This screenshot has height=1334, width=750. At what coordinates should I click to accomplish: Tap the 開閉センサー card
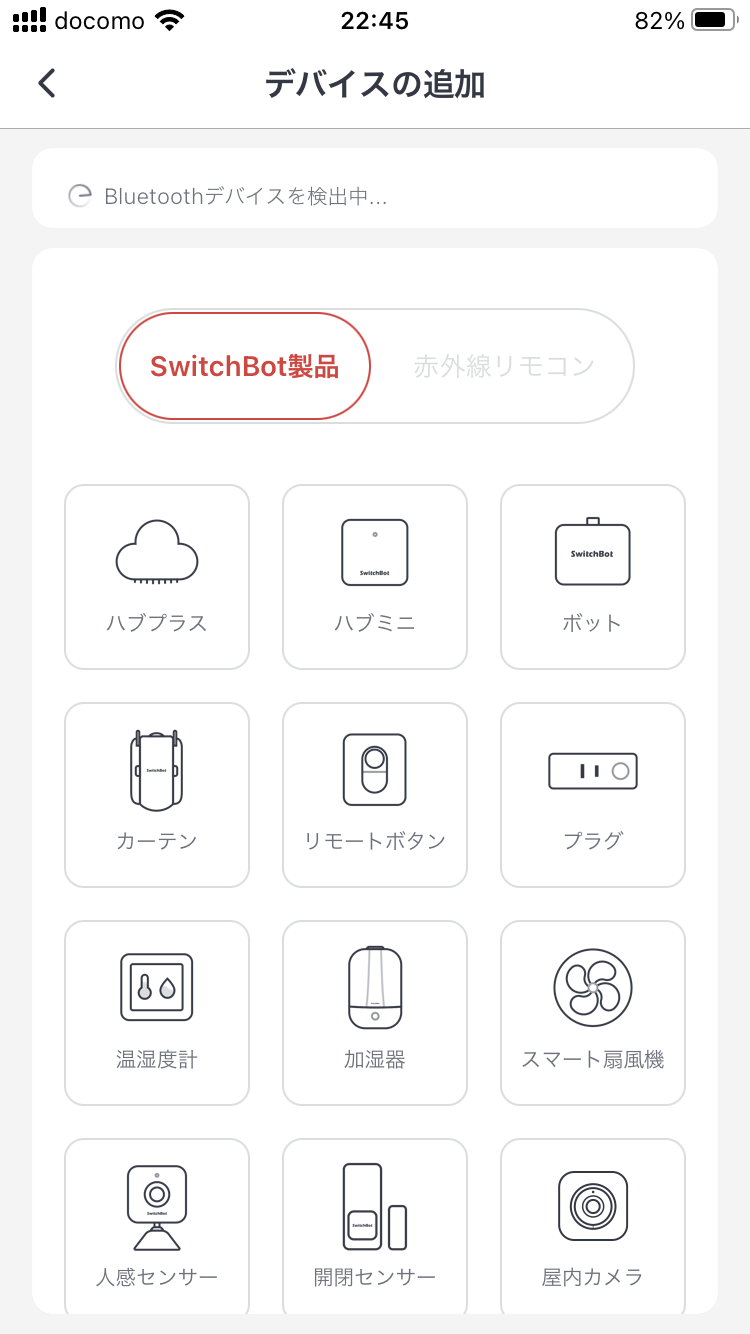pyautogui.click(x=375, y=1226)
